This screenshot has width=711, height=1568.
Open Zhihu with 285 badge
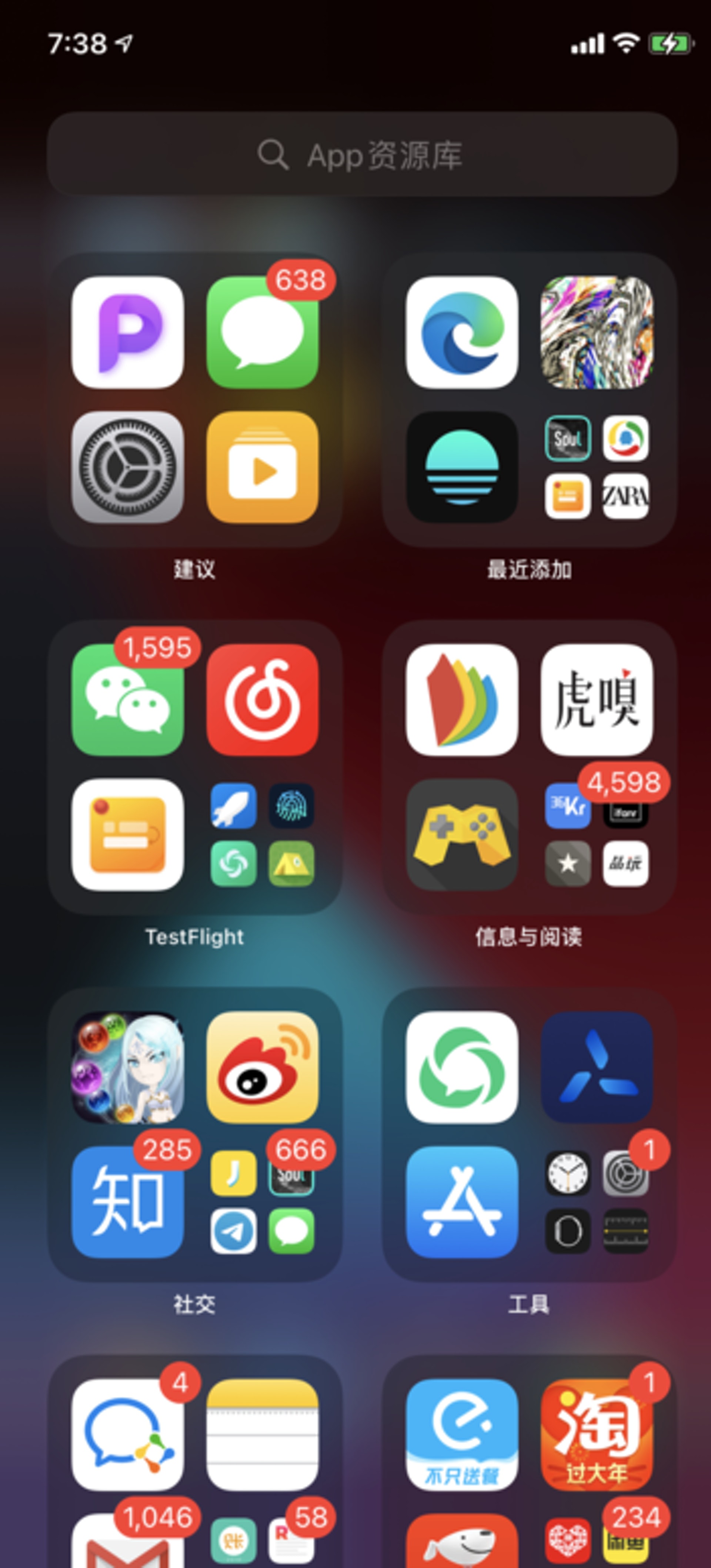pyautogui.click(x=127, y=1203)
